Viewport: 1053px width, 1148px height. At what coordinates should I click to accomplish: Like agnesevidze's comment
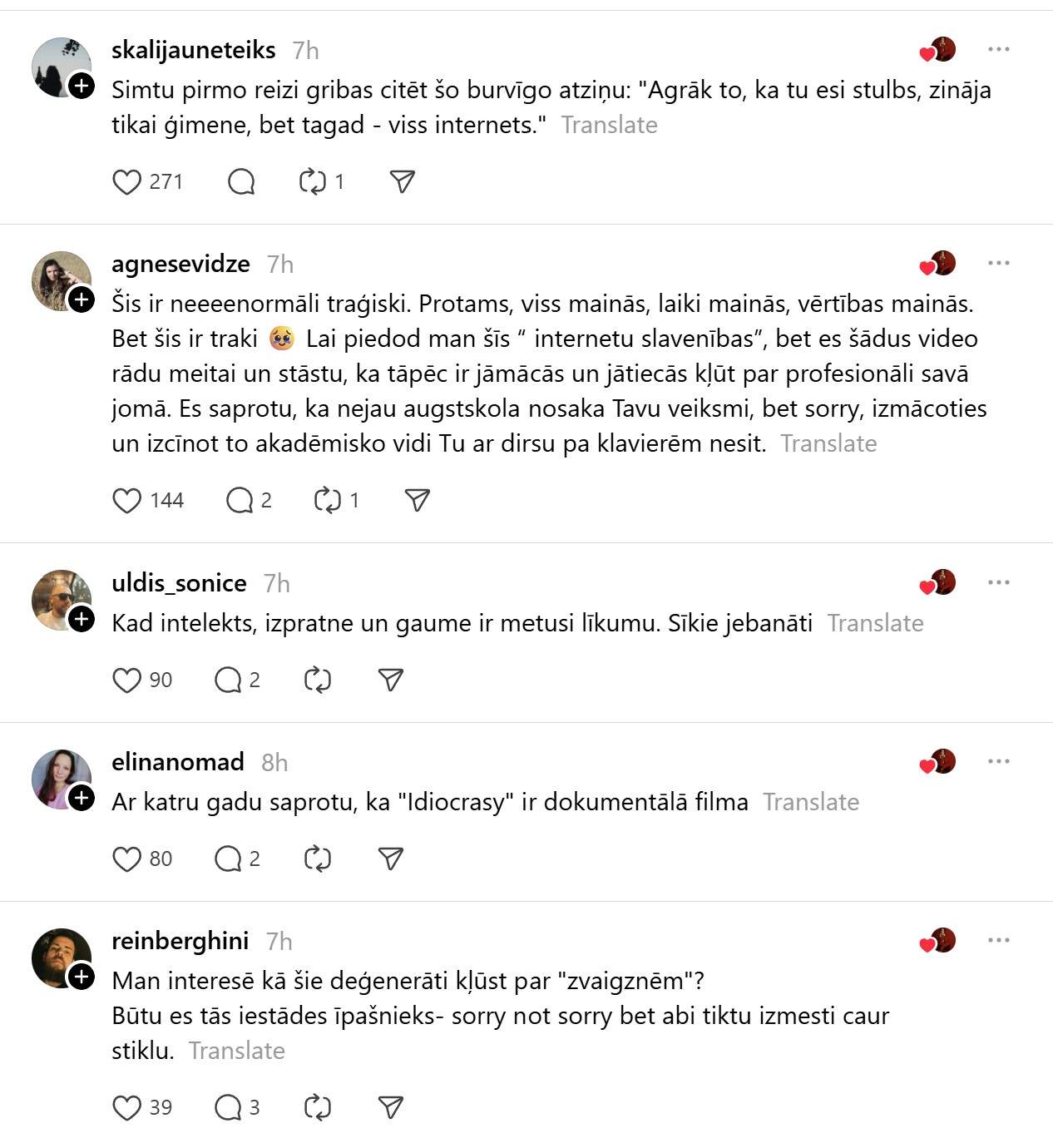126,501
